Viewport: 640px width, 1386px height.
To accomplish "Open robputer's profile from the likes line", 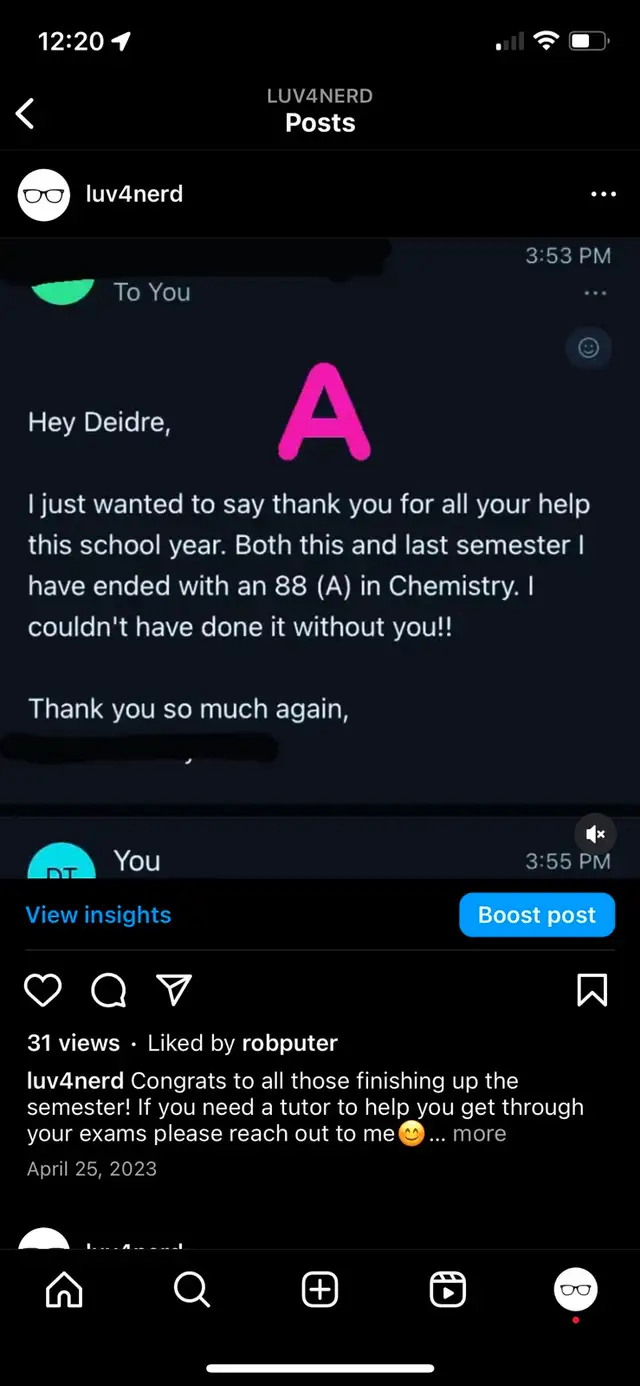I will pyautogui.click(x=290, y=1043).
